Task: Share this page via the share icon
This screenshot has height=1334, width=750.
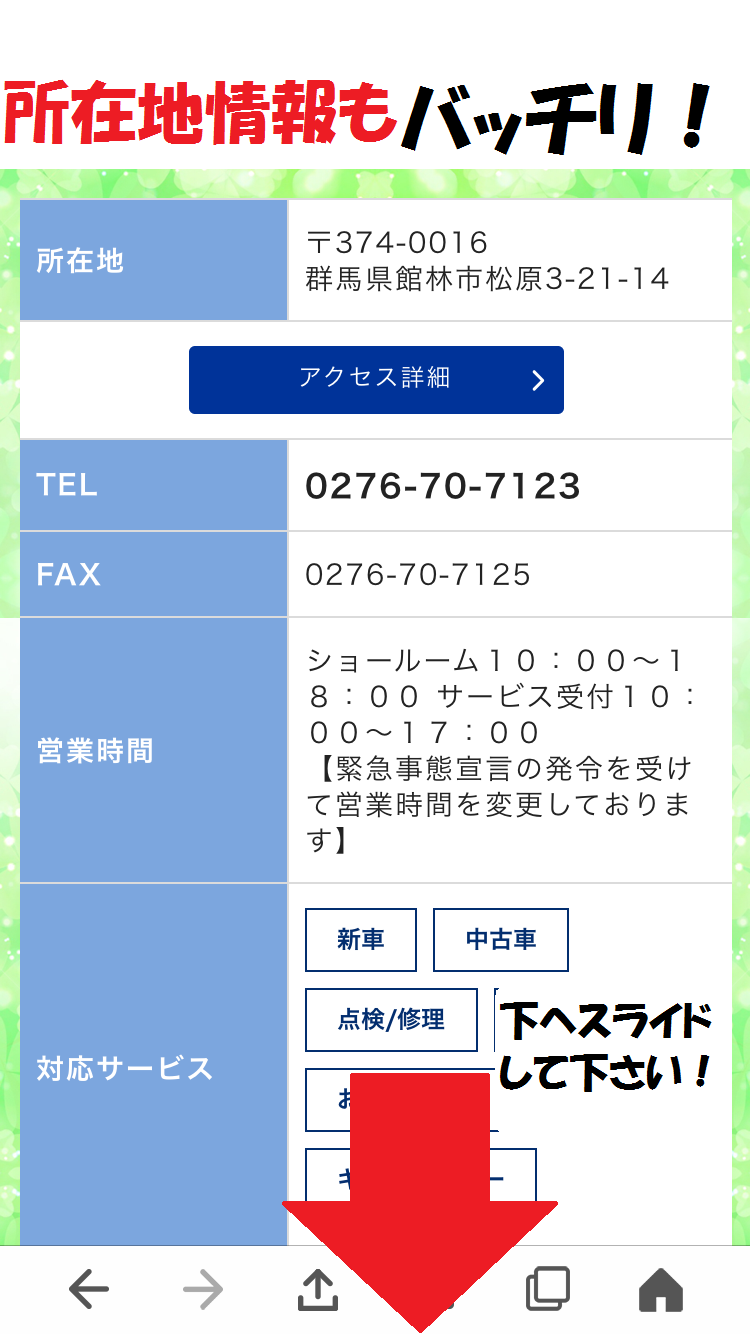Action: click(318, 1290)
